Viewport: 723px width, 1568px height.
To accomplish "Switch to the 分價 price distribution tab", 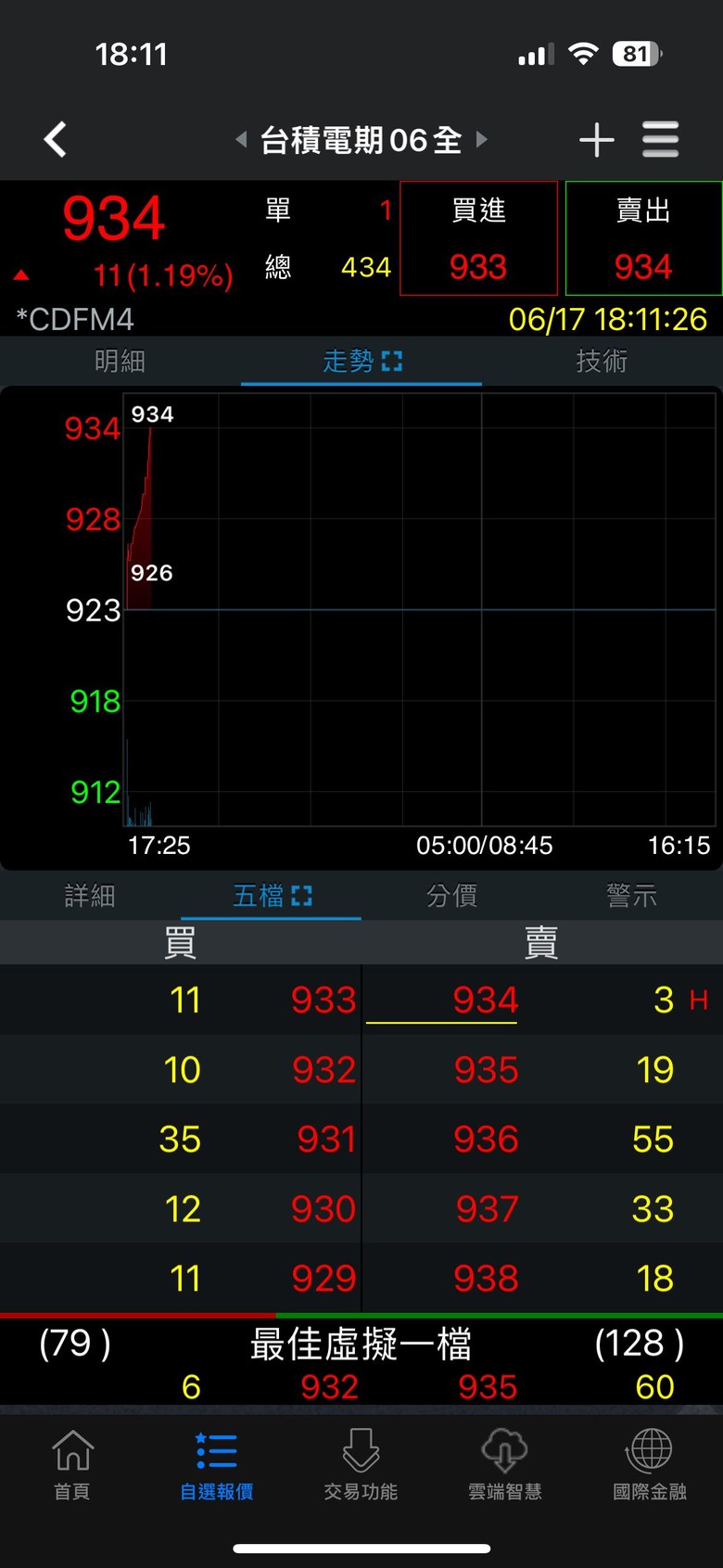I will point(451,896).
